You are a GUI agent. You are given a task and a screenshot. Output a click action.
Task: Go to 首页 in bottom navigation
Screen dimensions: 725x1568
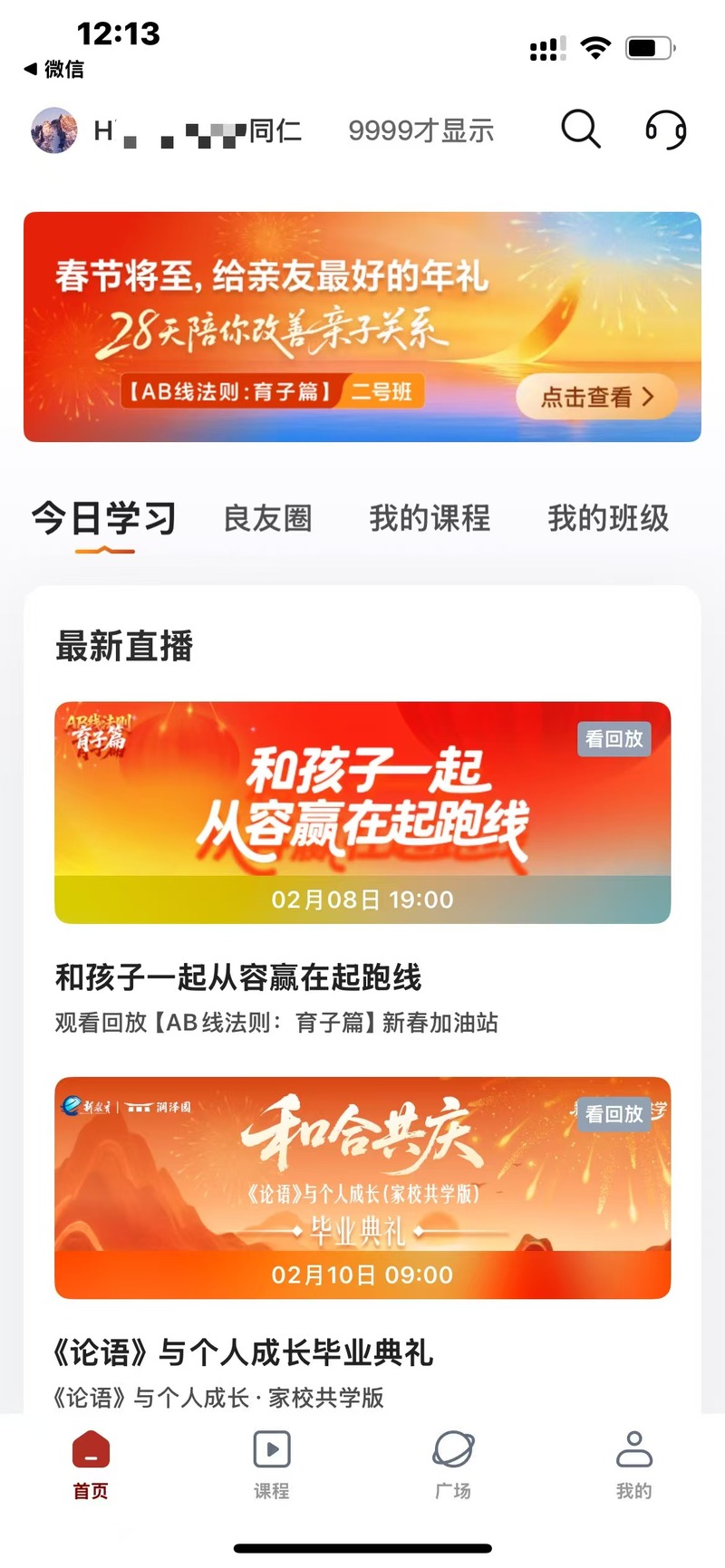[x=91, y=1464]
